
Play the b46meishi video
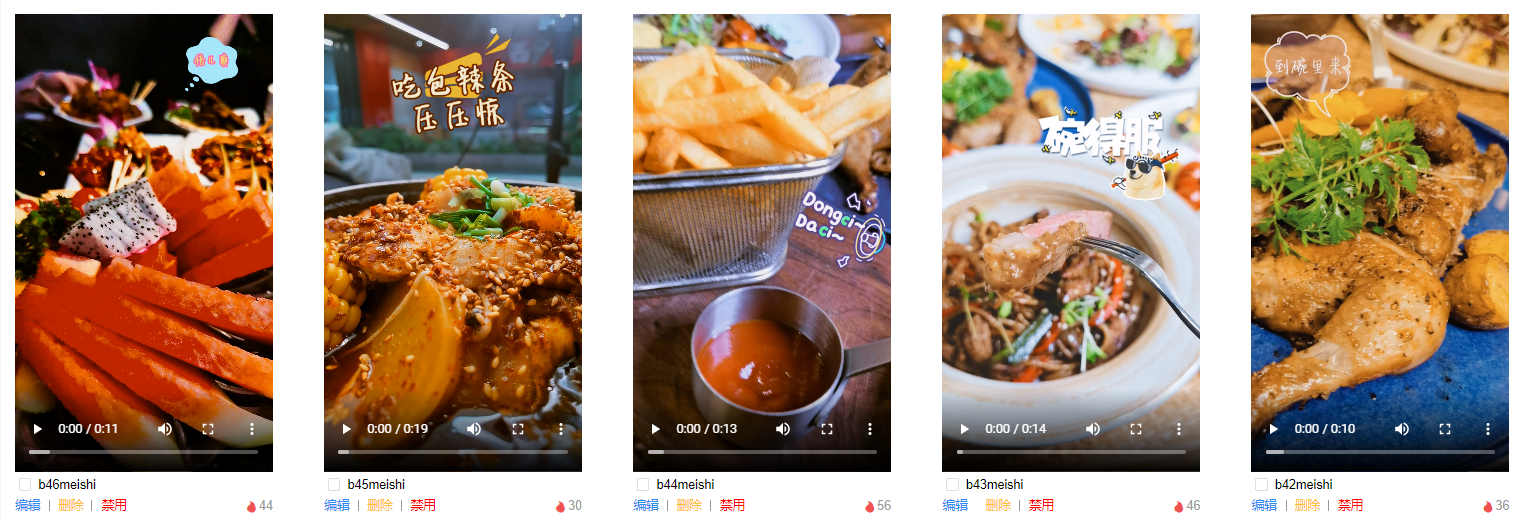coord(38,429)
